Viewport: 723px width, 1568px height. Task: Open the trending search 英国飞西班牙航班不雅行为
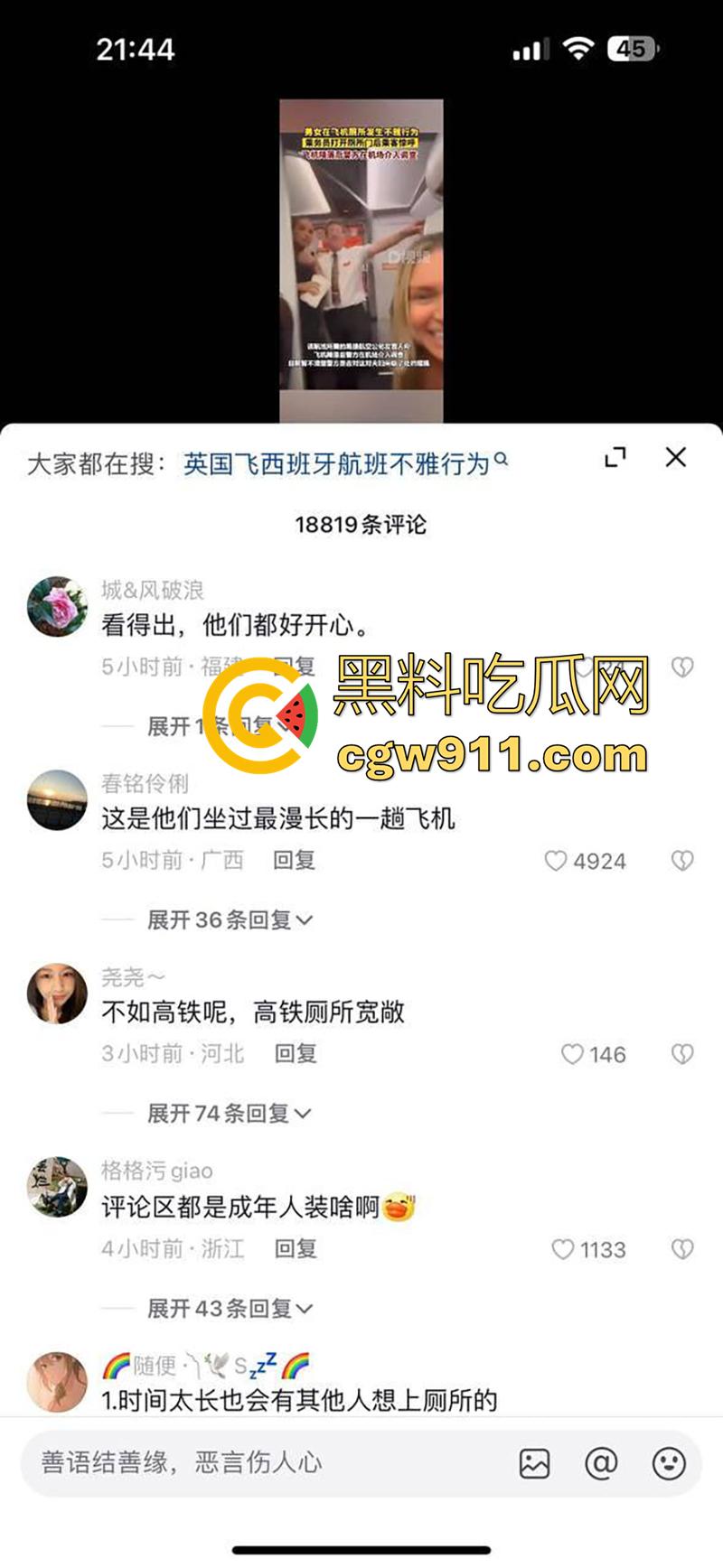(339, 460)
